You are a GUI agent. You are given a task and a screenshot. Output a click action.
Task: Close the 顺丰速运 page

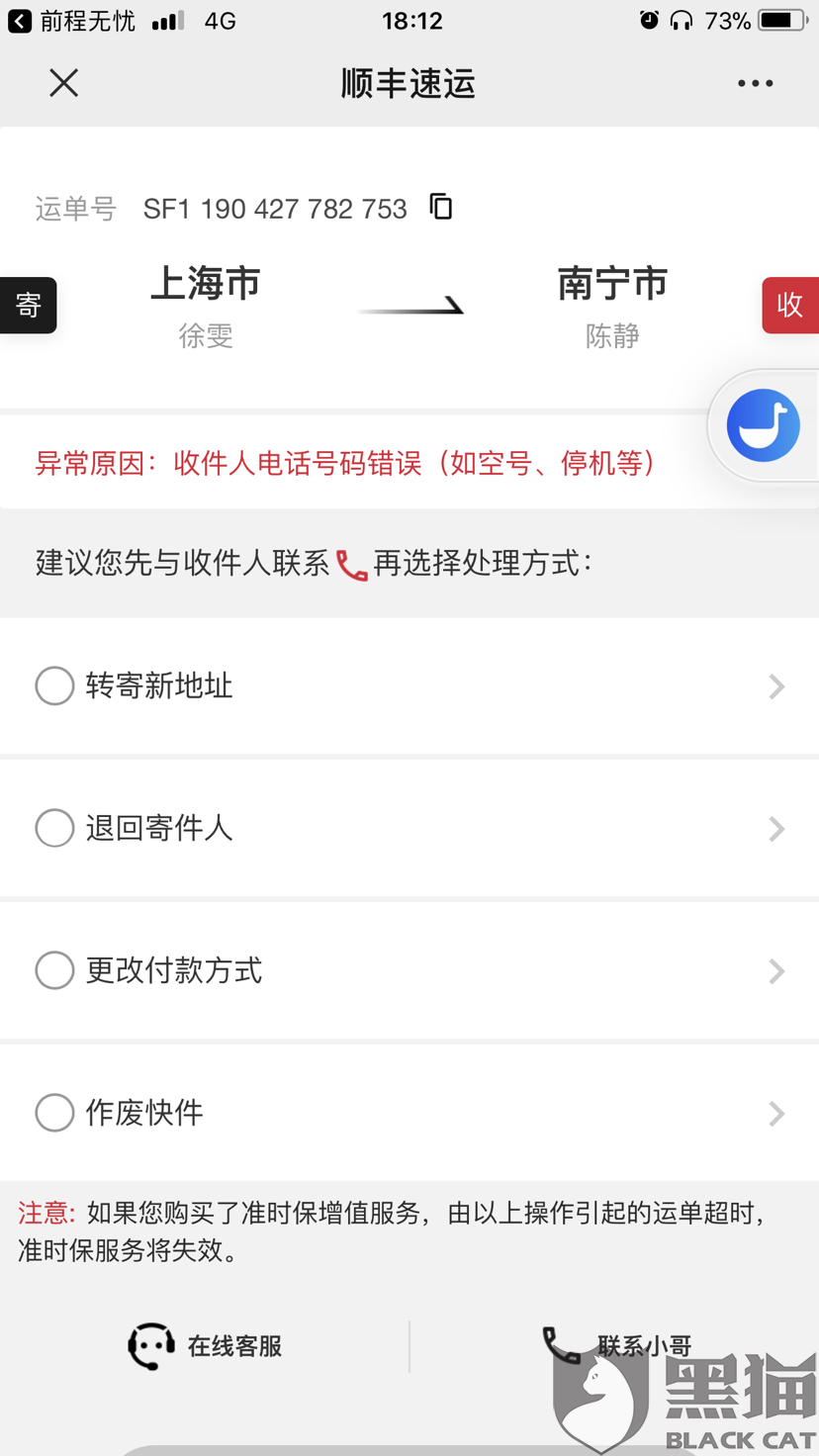point(63,83)
